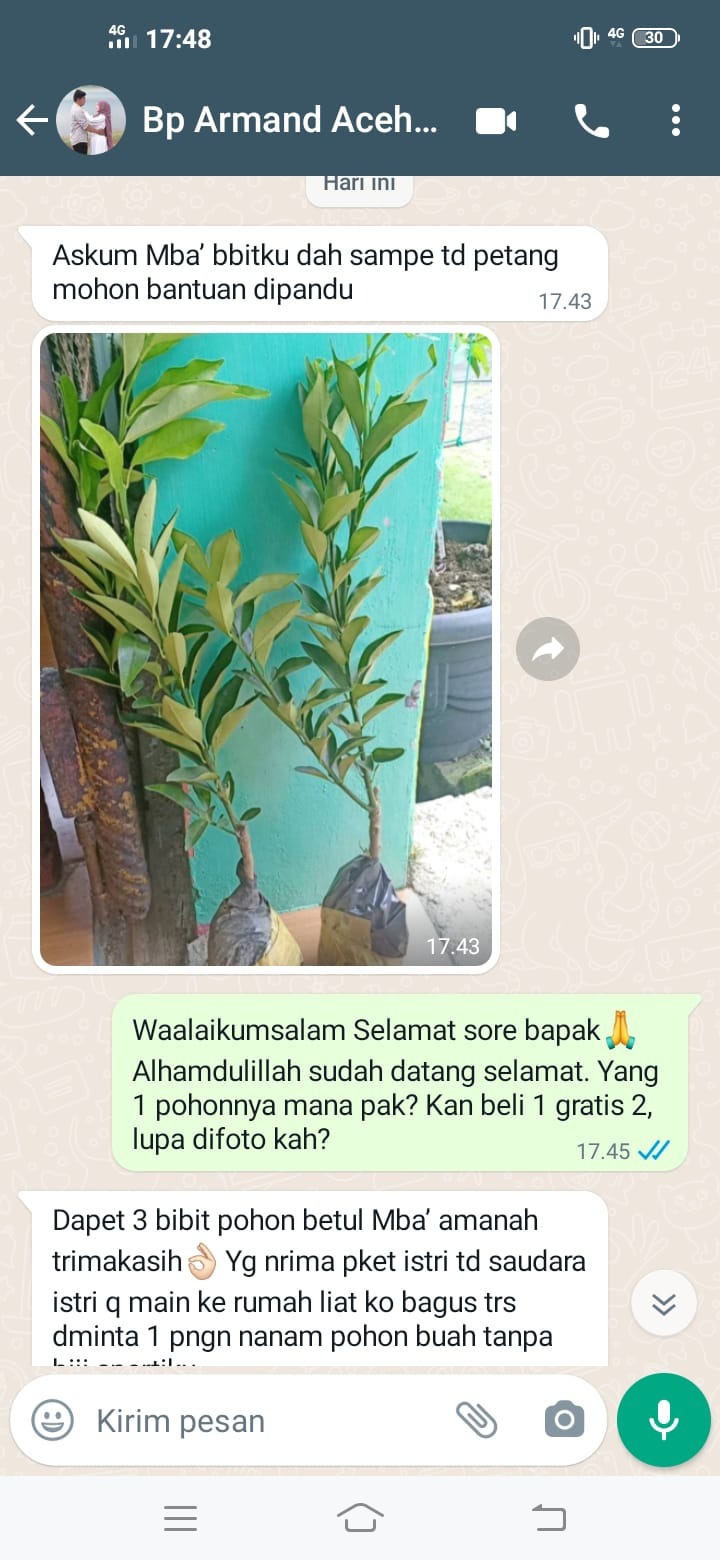Start a voice call with Bp Armand
The height and width of the screenshot is (1560, 720).
[x=591, y=121]
